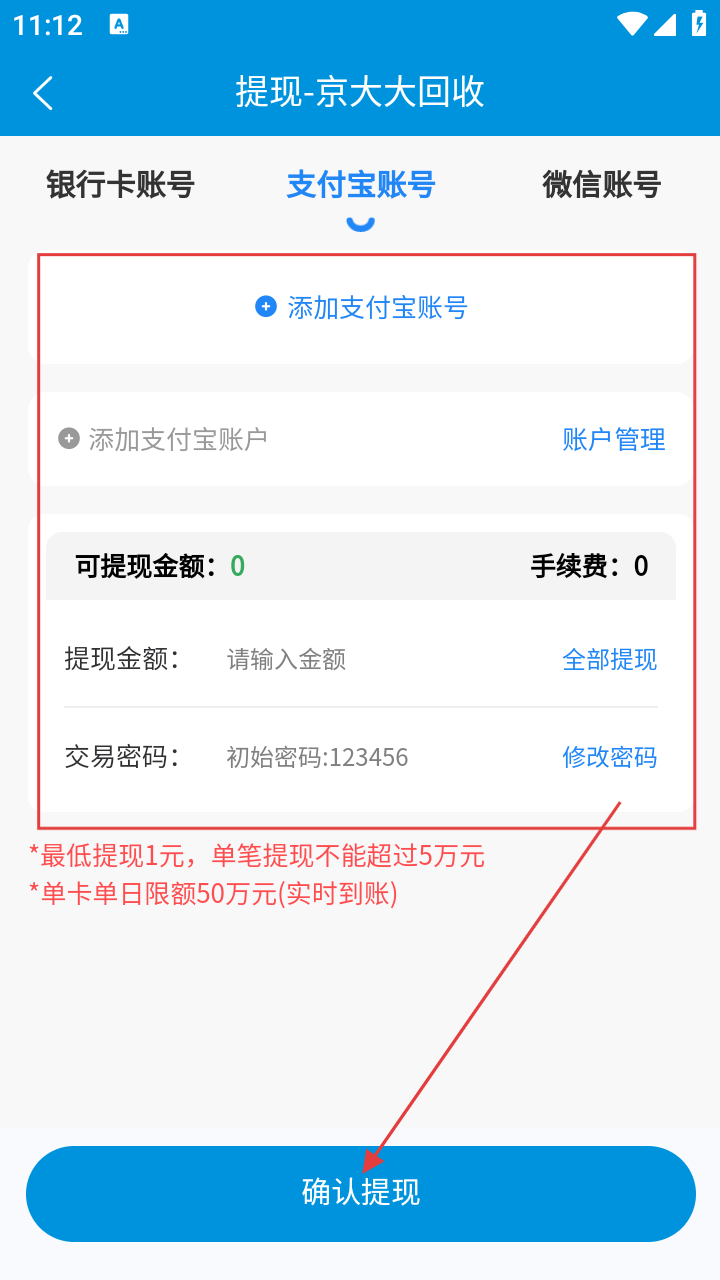Open 修改密码 to change password

click(610, 757)
